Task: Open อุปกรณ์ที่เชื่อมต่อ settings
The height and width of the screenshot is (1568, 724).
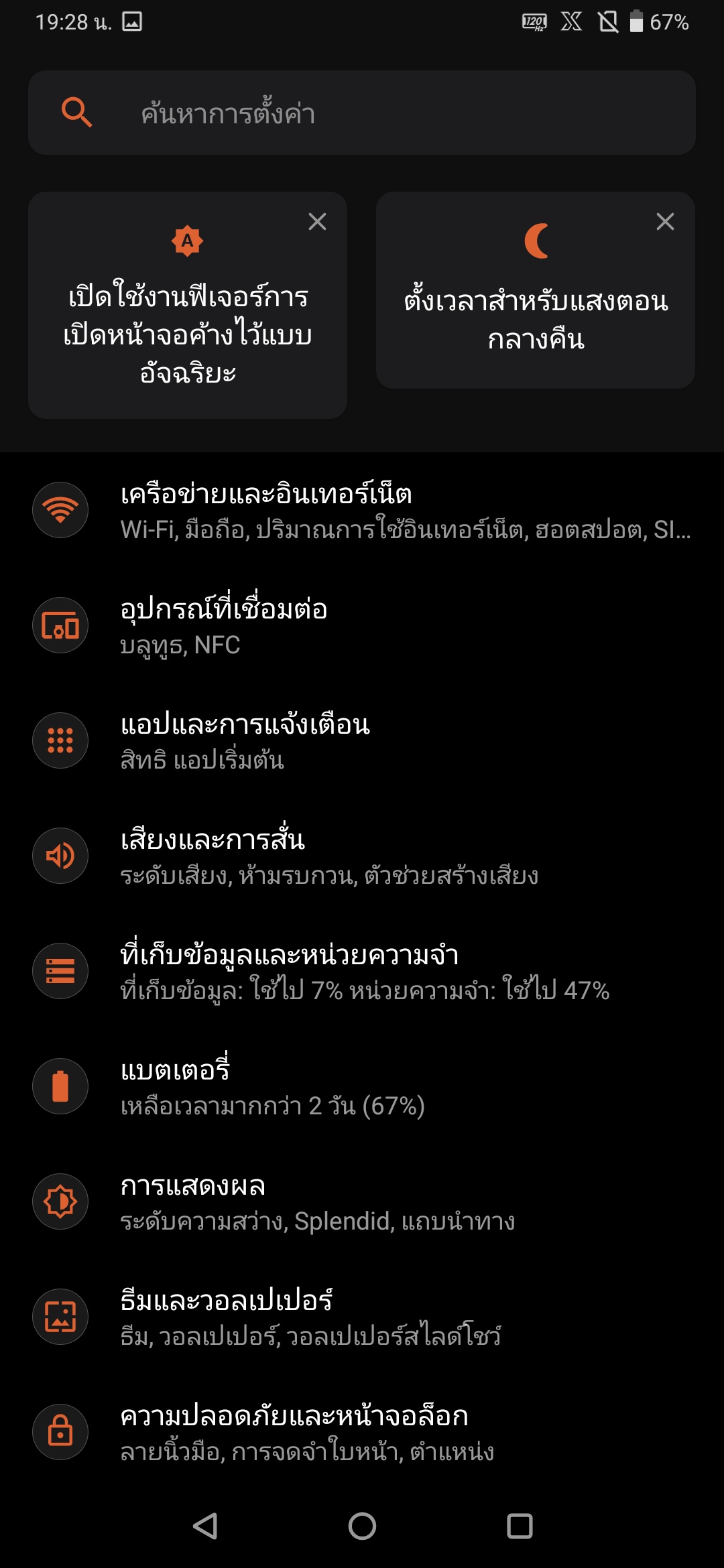Action: (x=362, y=626)
